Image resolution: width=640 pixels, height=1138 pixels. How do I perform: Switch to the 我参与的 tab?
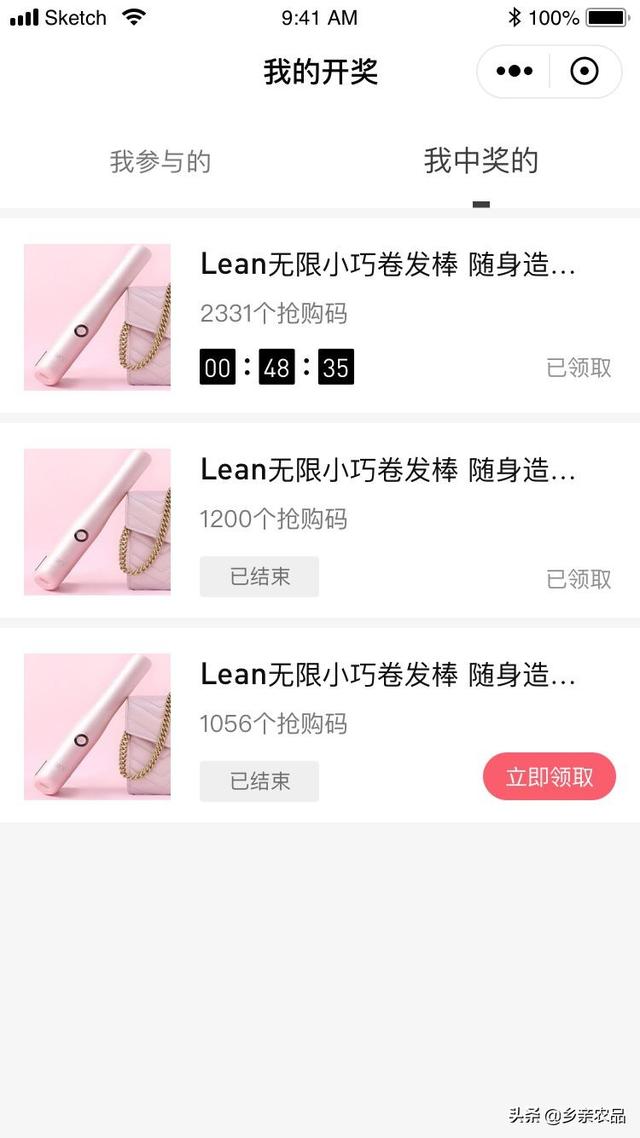coord(160,161)
